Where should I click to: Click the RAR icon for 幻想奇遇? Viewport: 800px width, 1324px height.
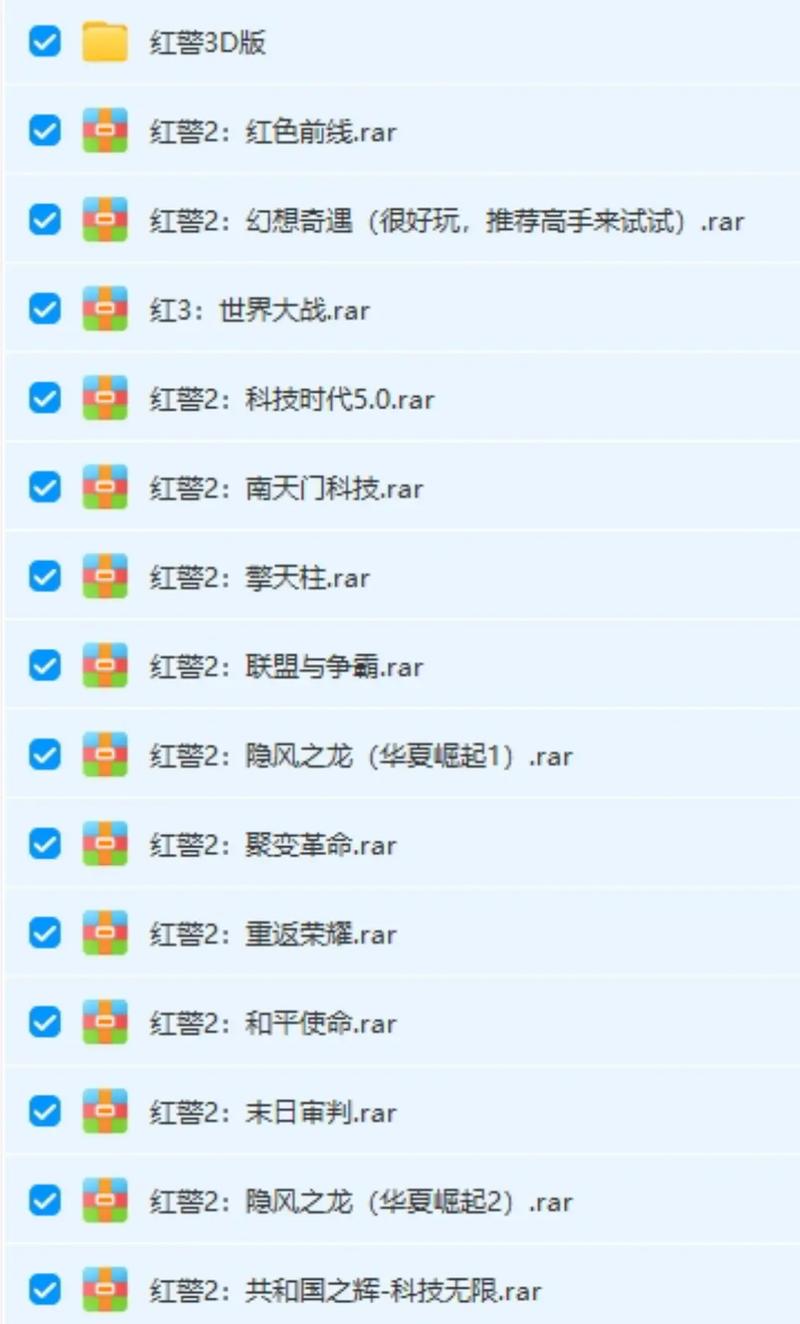[104, 220]
